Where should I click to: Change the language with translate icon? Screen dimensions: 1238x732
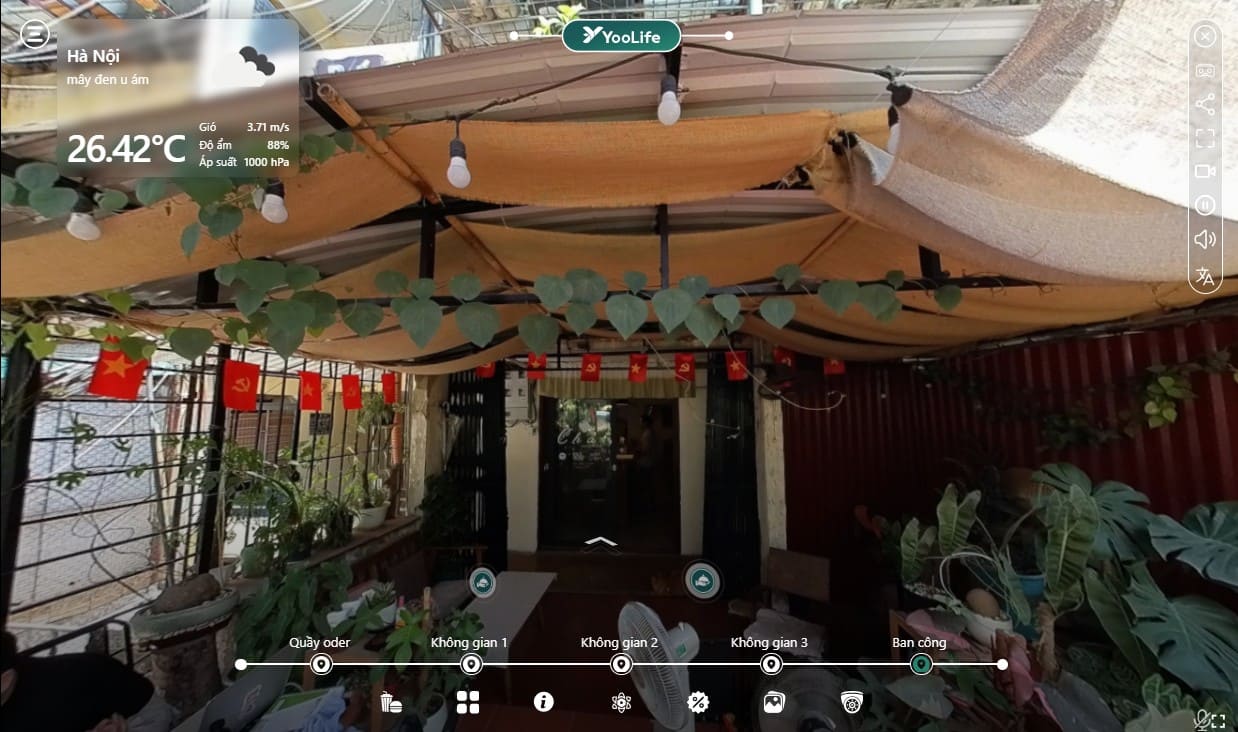pos(1205,276)
